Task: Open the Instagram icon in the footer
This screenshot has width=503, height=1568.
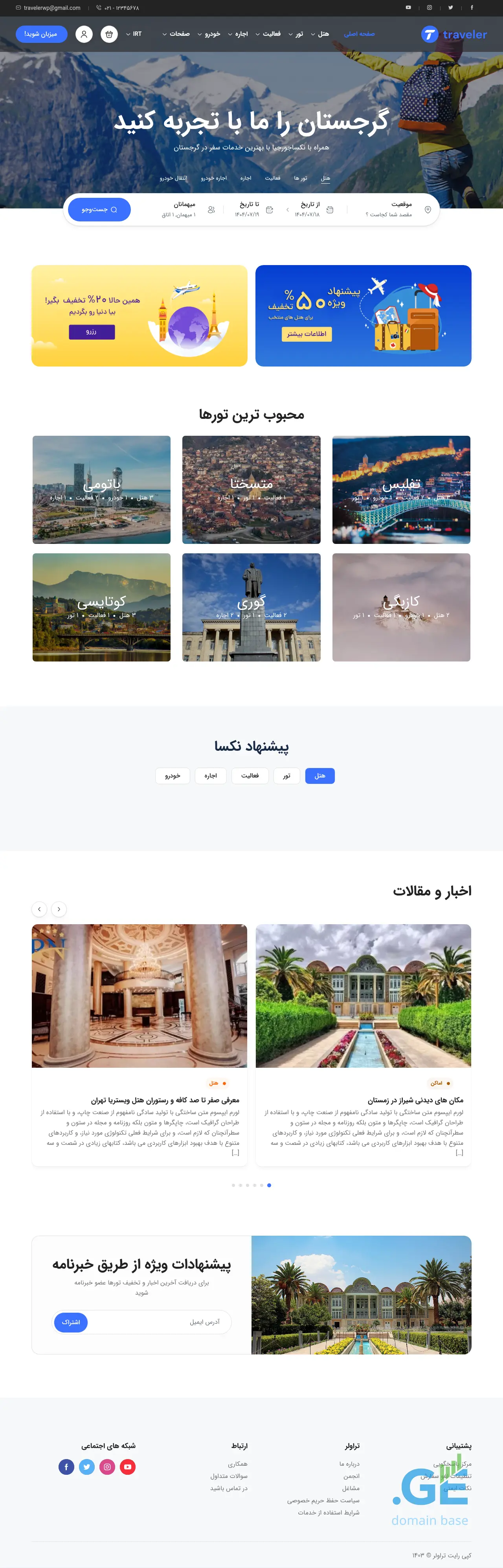Action: click(107, 1467)
